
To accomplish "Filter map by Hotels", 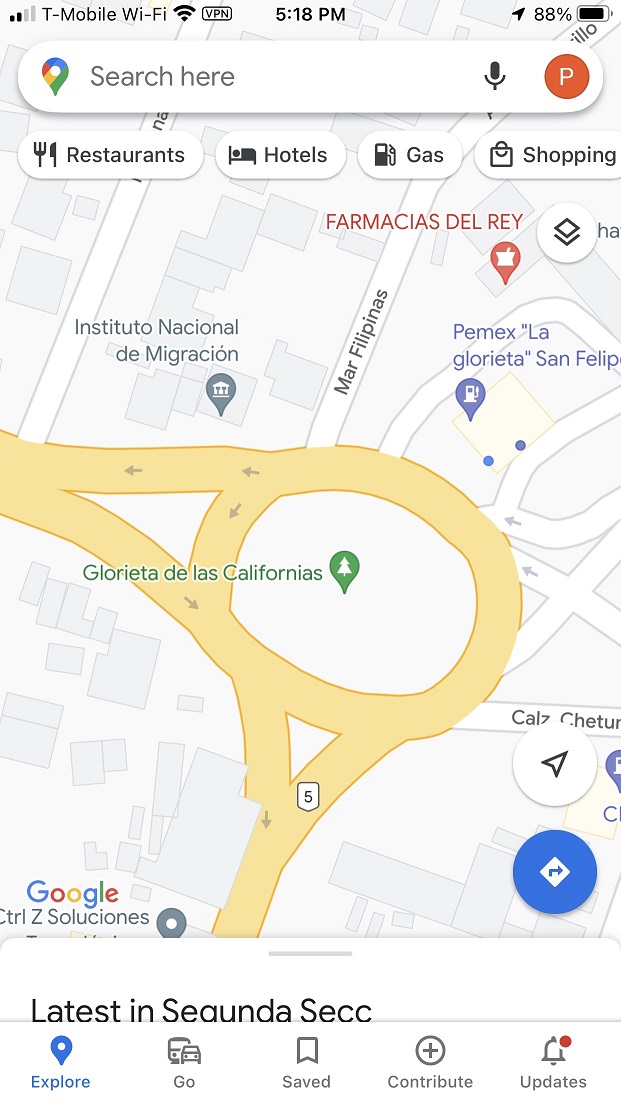I will 281,155.
